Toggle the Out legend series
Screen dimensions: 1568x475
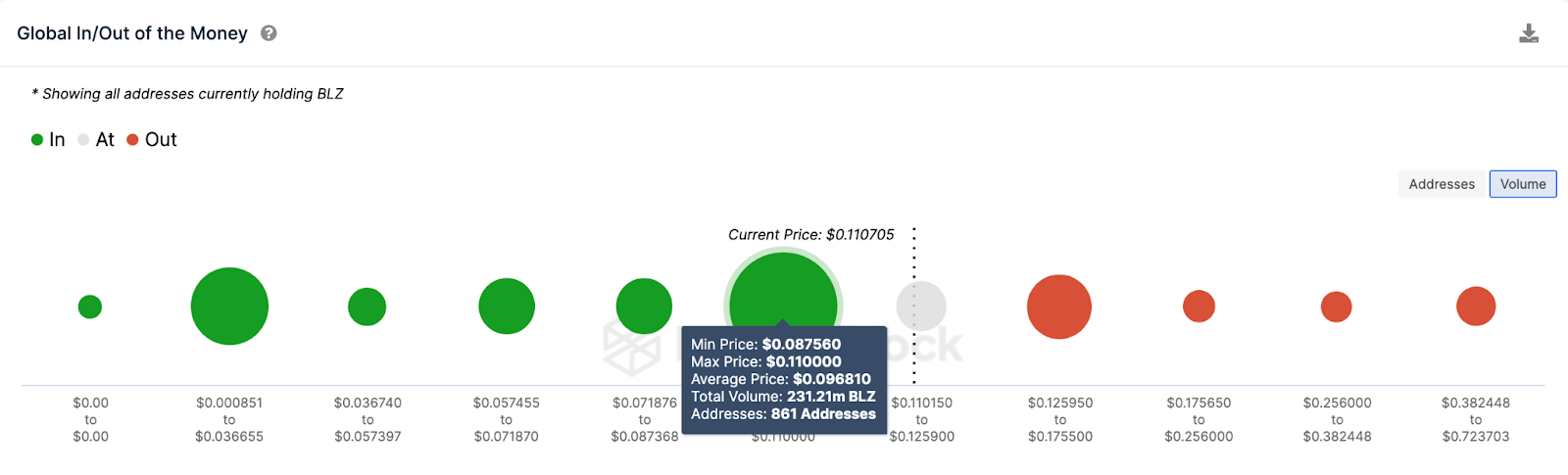click(152, 140)
